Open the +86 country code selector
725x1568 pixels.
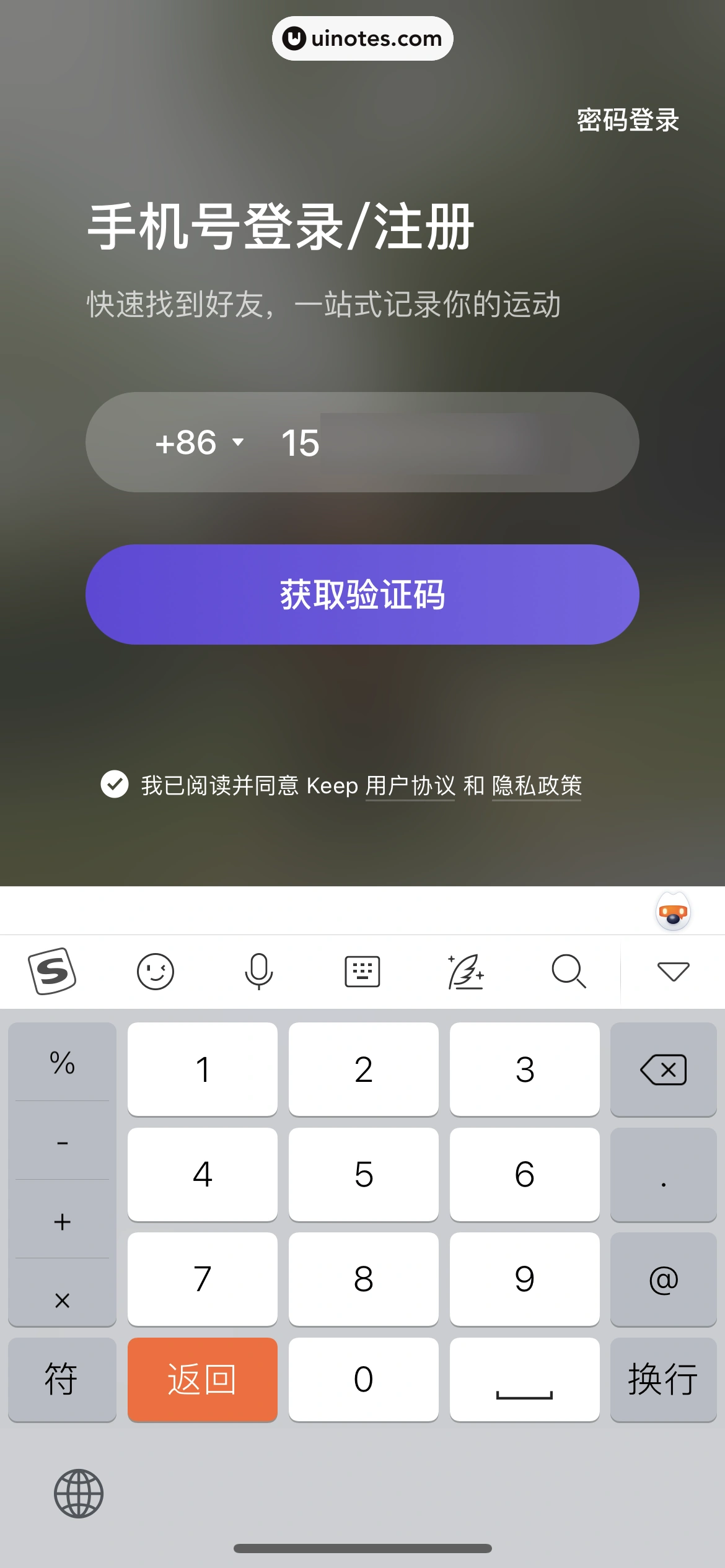coord(198,442)
